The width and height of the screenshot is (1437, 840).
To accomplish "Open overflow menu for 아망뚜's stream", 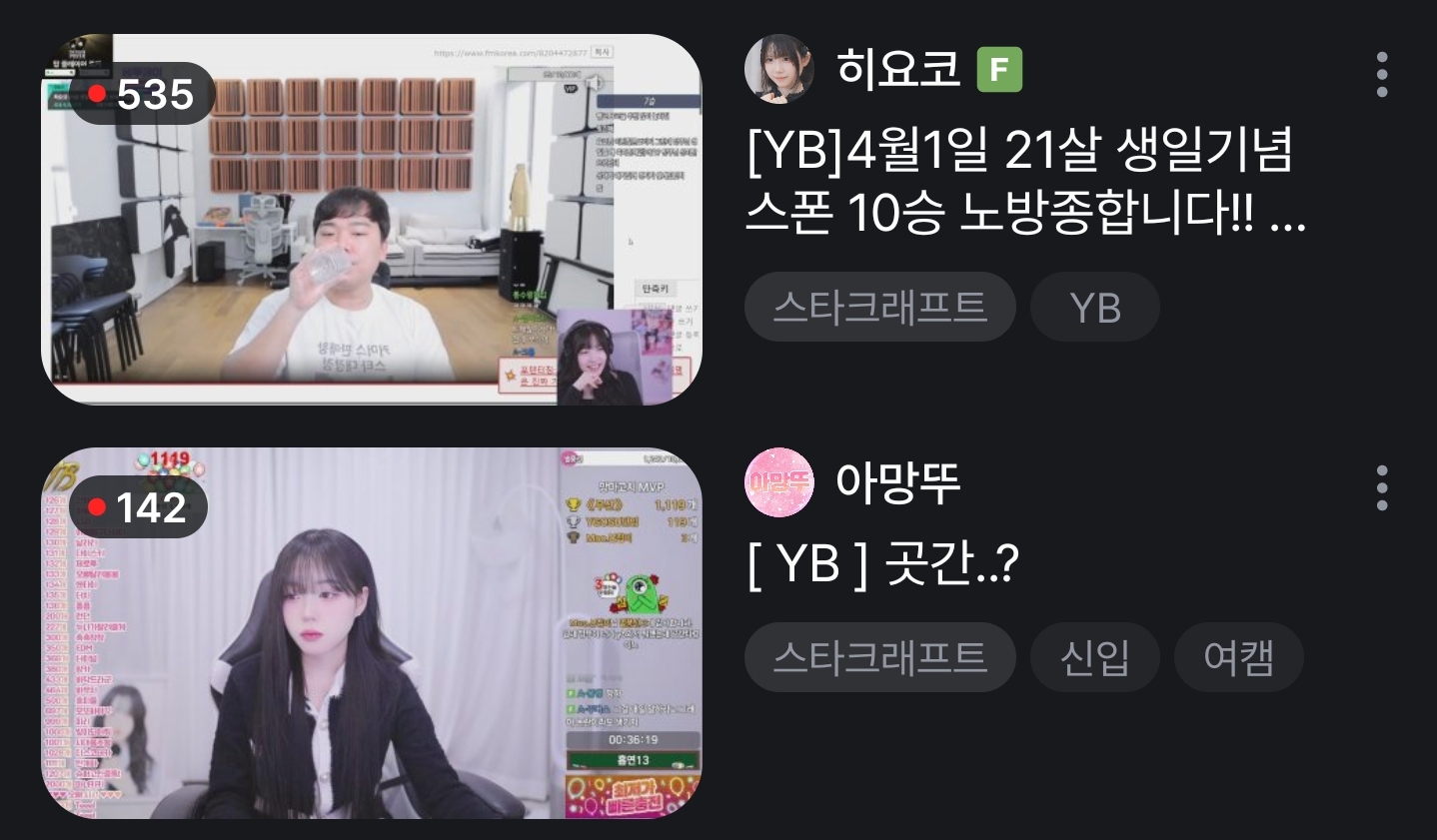I will (1382, 487).
